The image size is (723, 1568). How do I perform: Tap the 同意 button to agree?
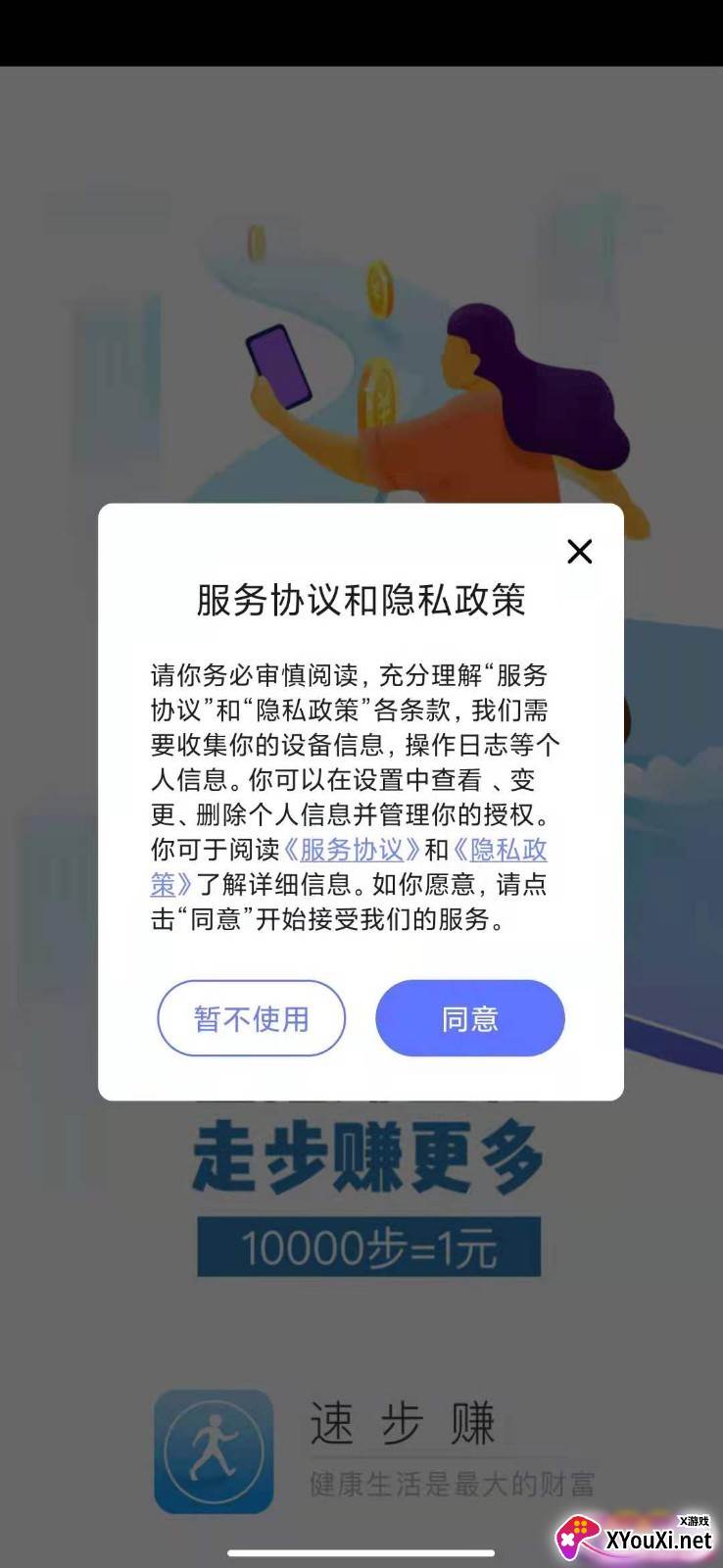470,1018
